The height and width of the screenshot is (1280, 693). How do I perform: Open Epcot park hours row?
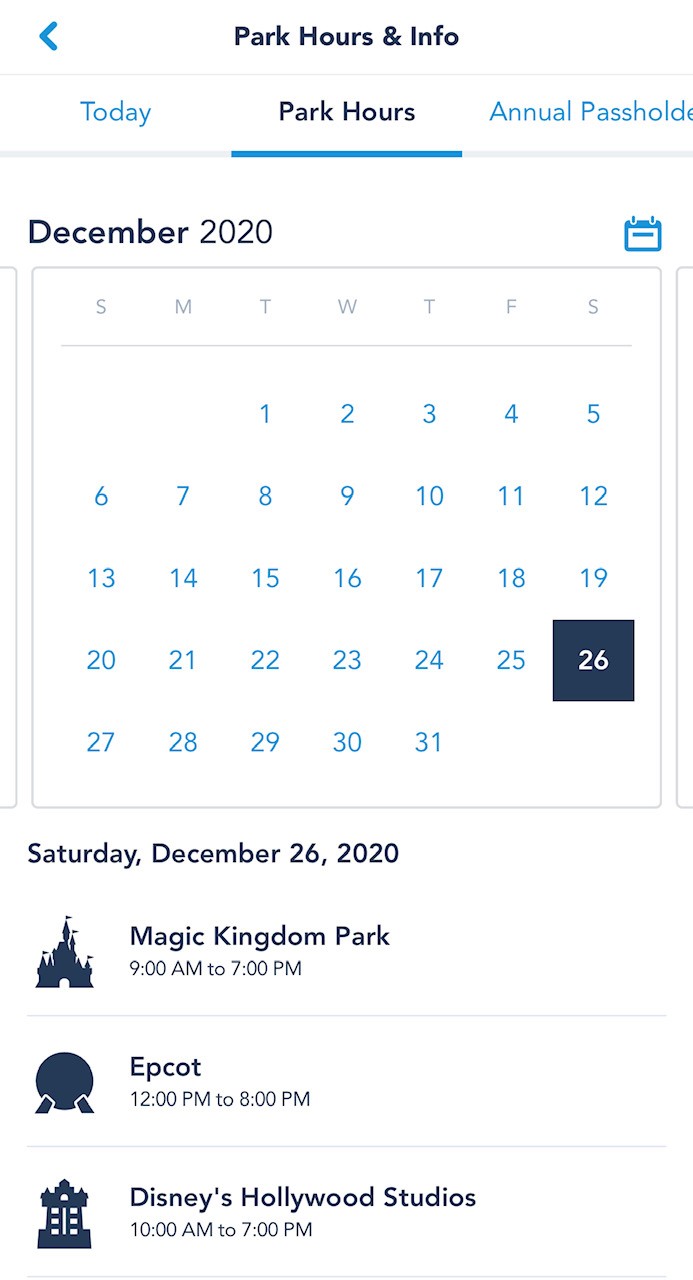coord(346,1081)
